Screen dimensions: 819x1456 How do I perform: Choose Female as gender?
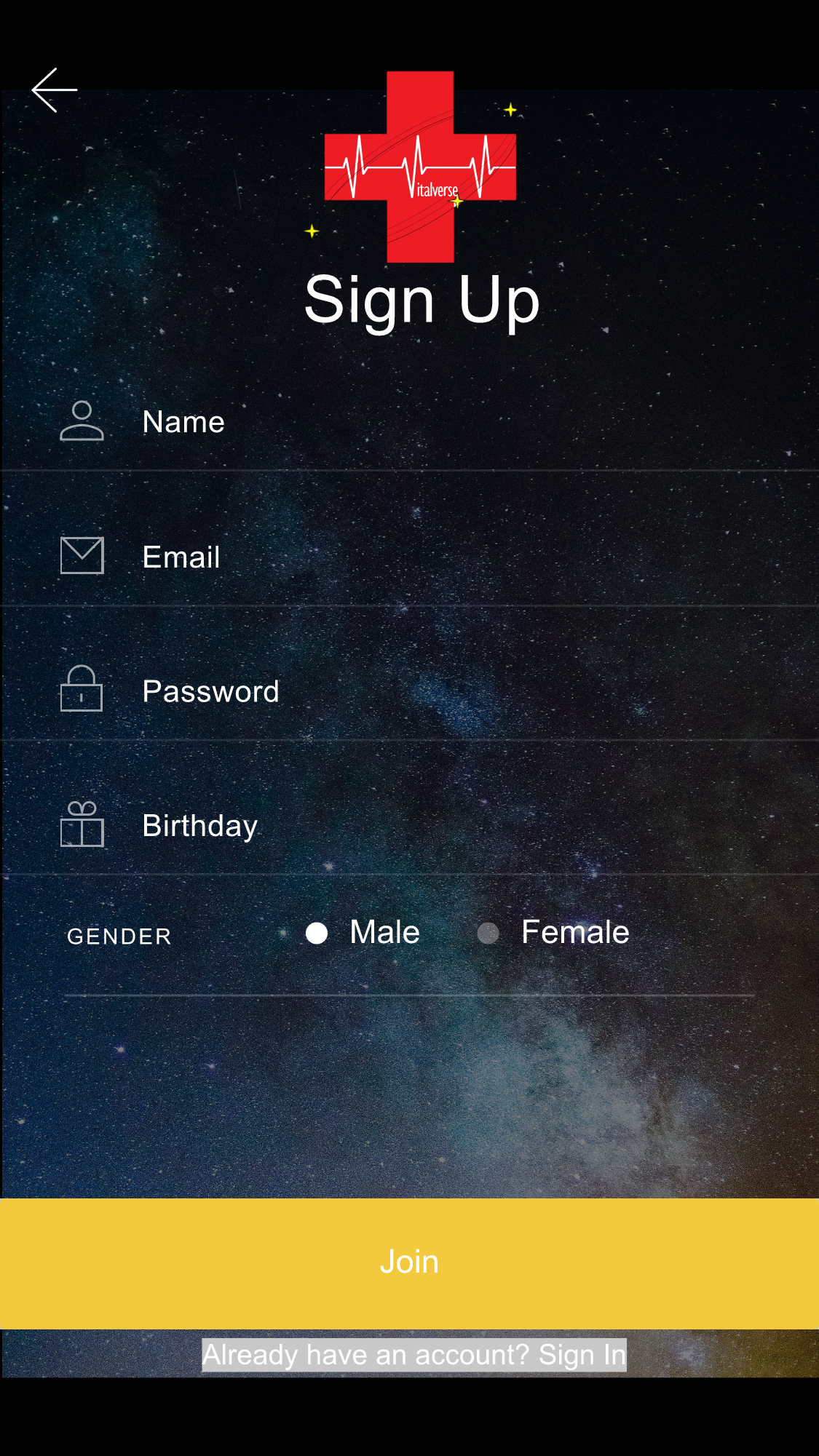click(488, 933)
